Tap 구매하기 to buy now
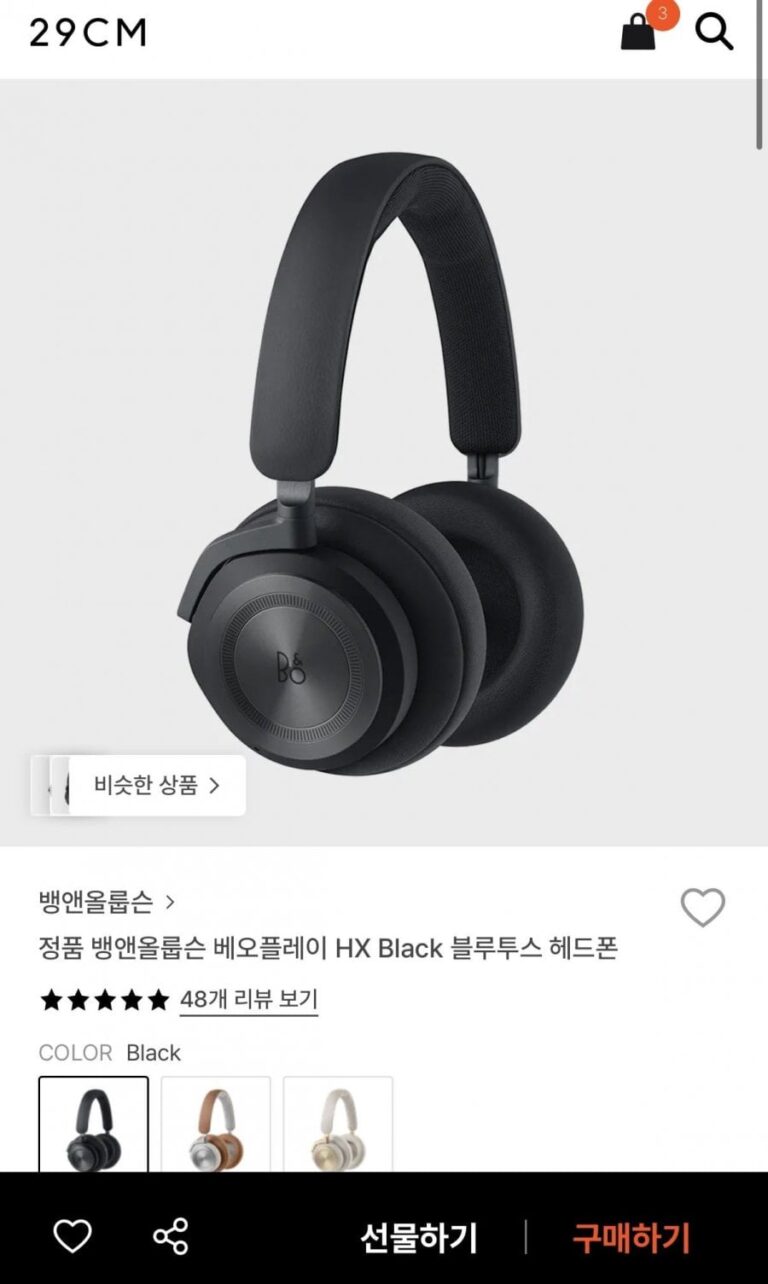 [631, 1238]
